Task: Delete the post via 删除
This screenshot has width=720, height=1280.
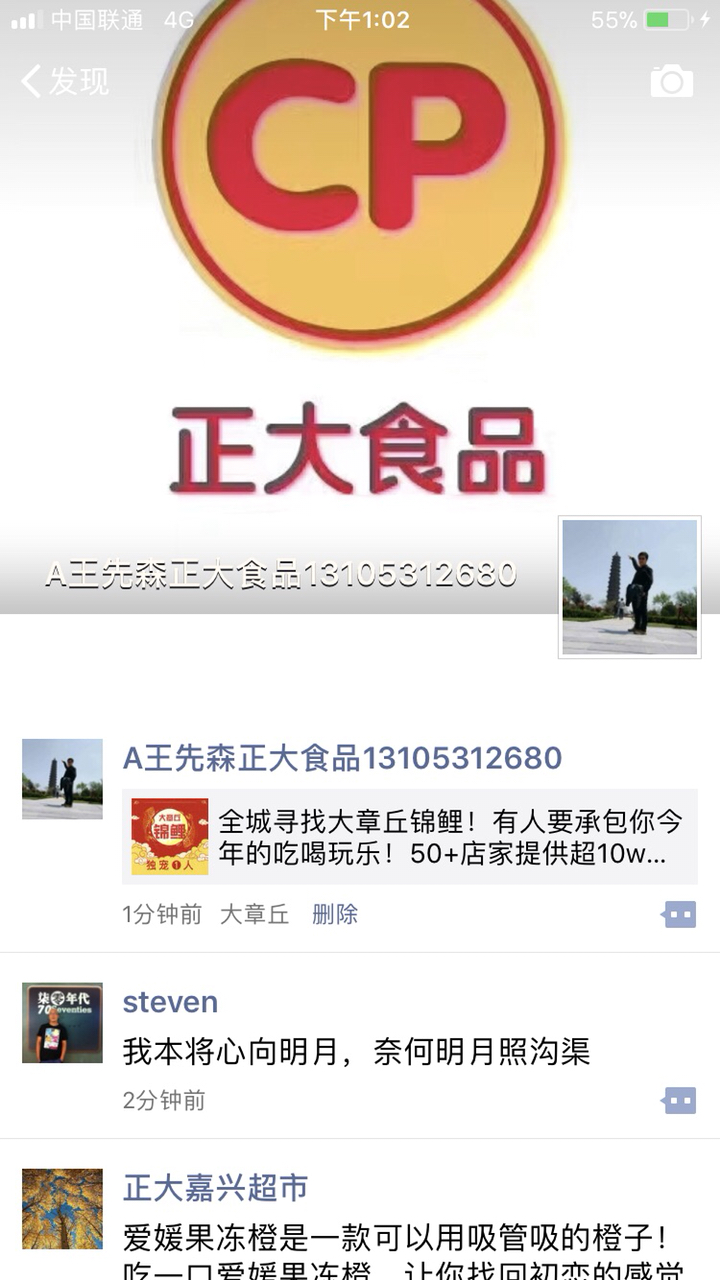Action: pos(335,914)
